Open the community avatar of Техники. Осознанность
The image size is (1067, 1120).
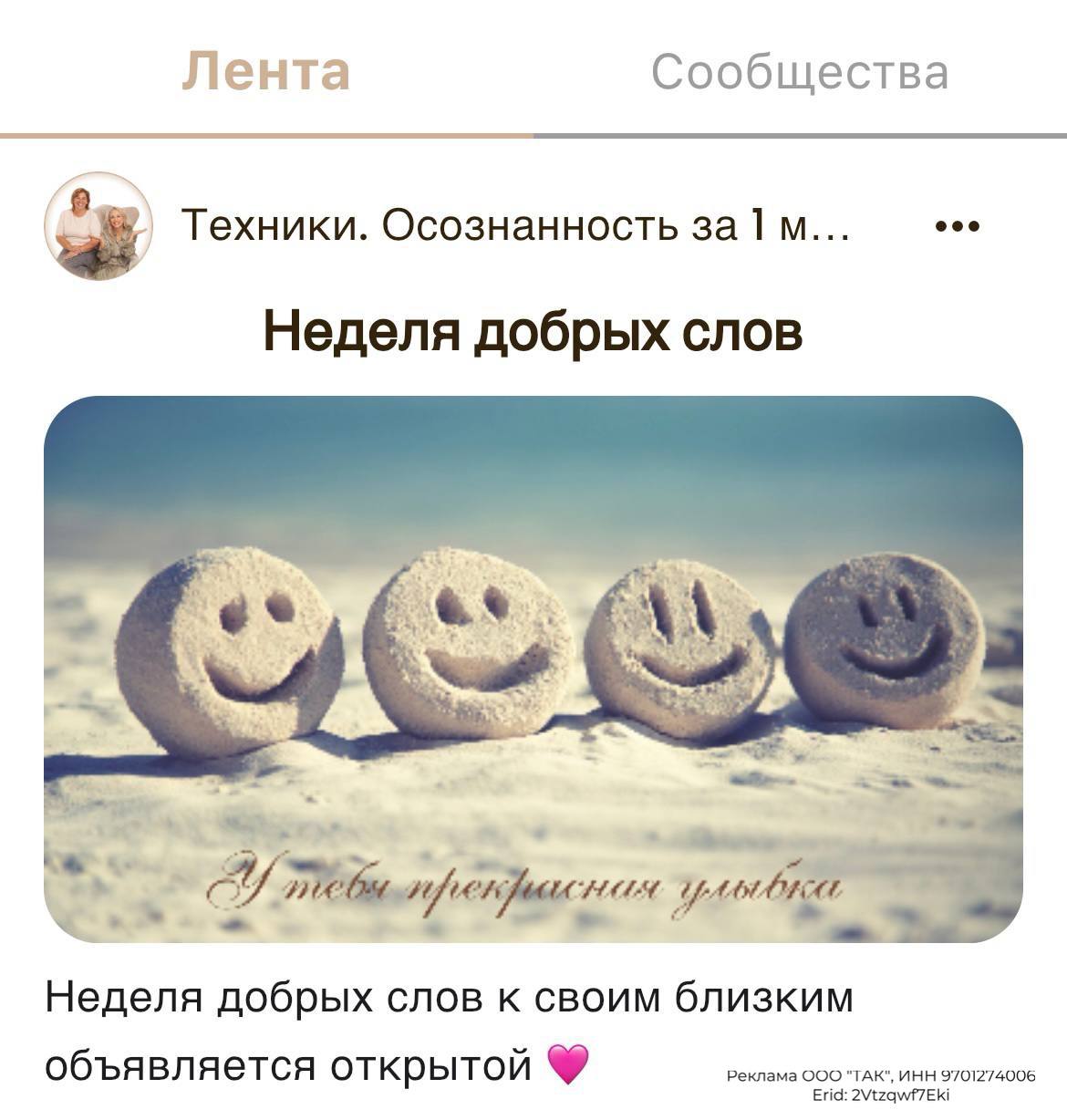pyautogui.click(x=98, y=226)
